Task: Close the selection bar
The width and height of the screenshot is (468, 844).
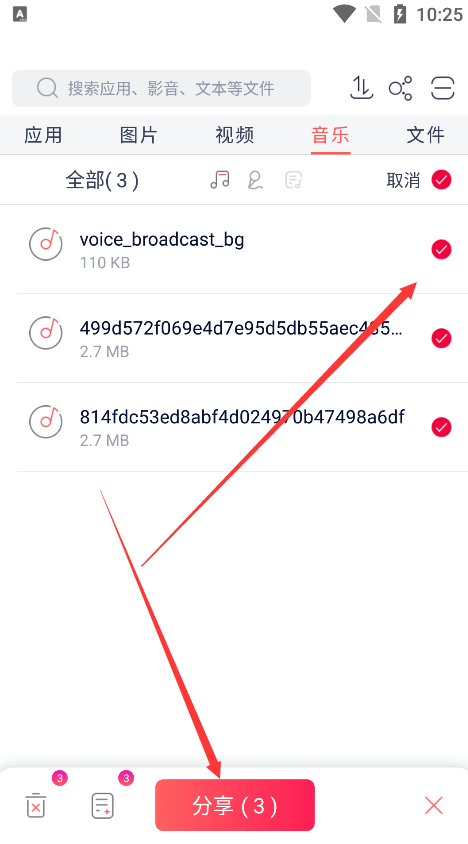Action: 434,805
